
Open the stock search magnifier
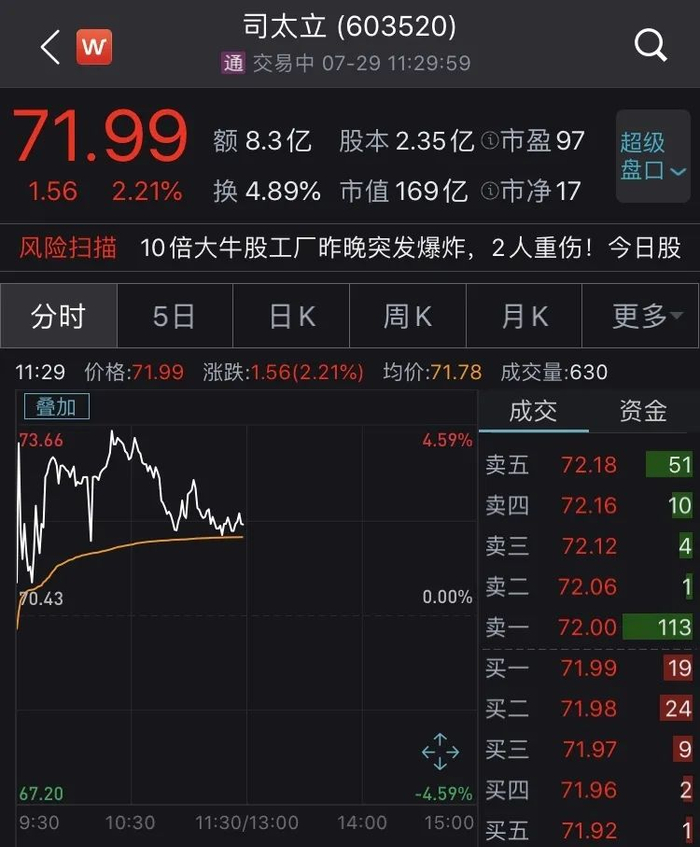(651, 45)
